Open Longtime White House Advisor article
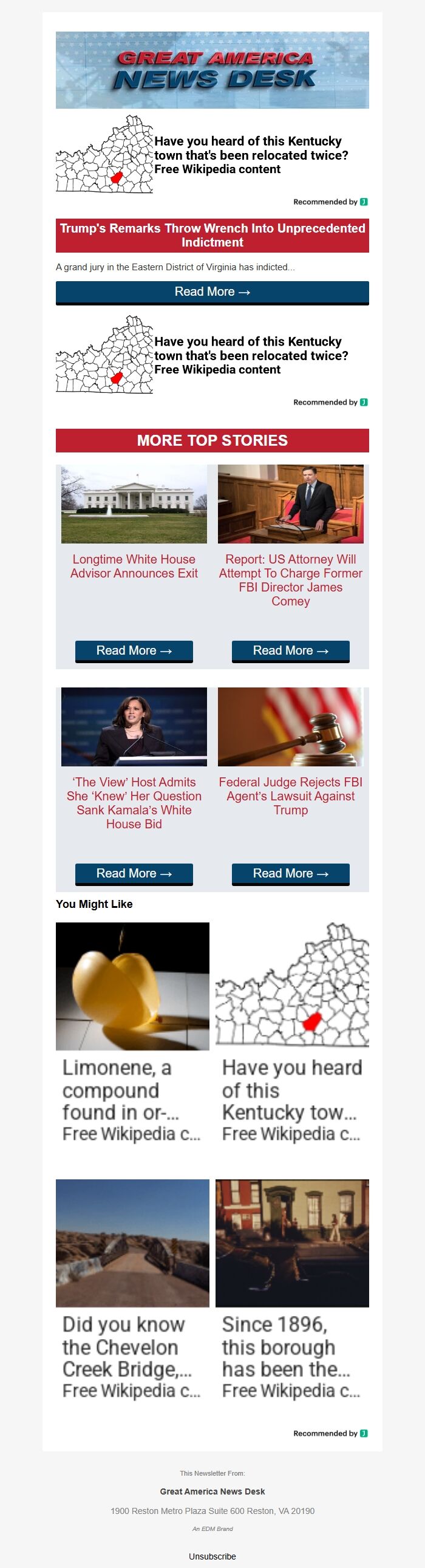 pyautogui.click(x=134, y=566)
